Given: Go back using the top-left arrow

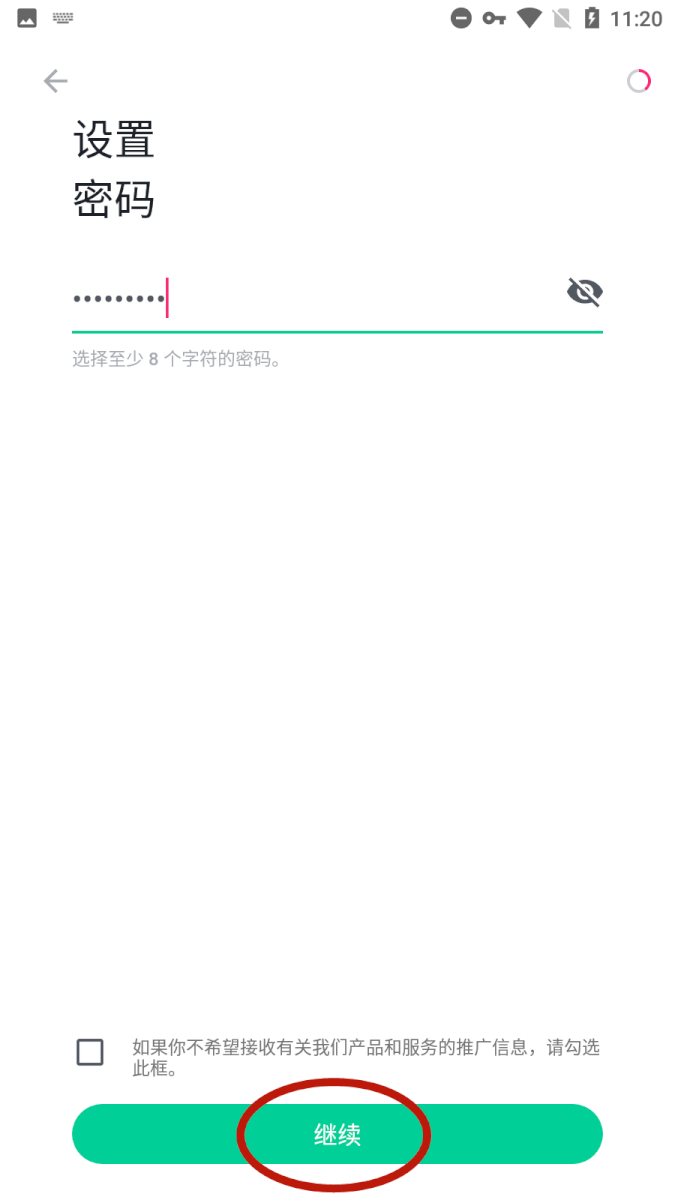Looking at the screenshot, I should [x=55, y=81].
